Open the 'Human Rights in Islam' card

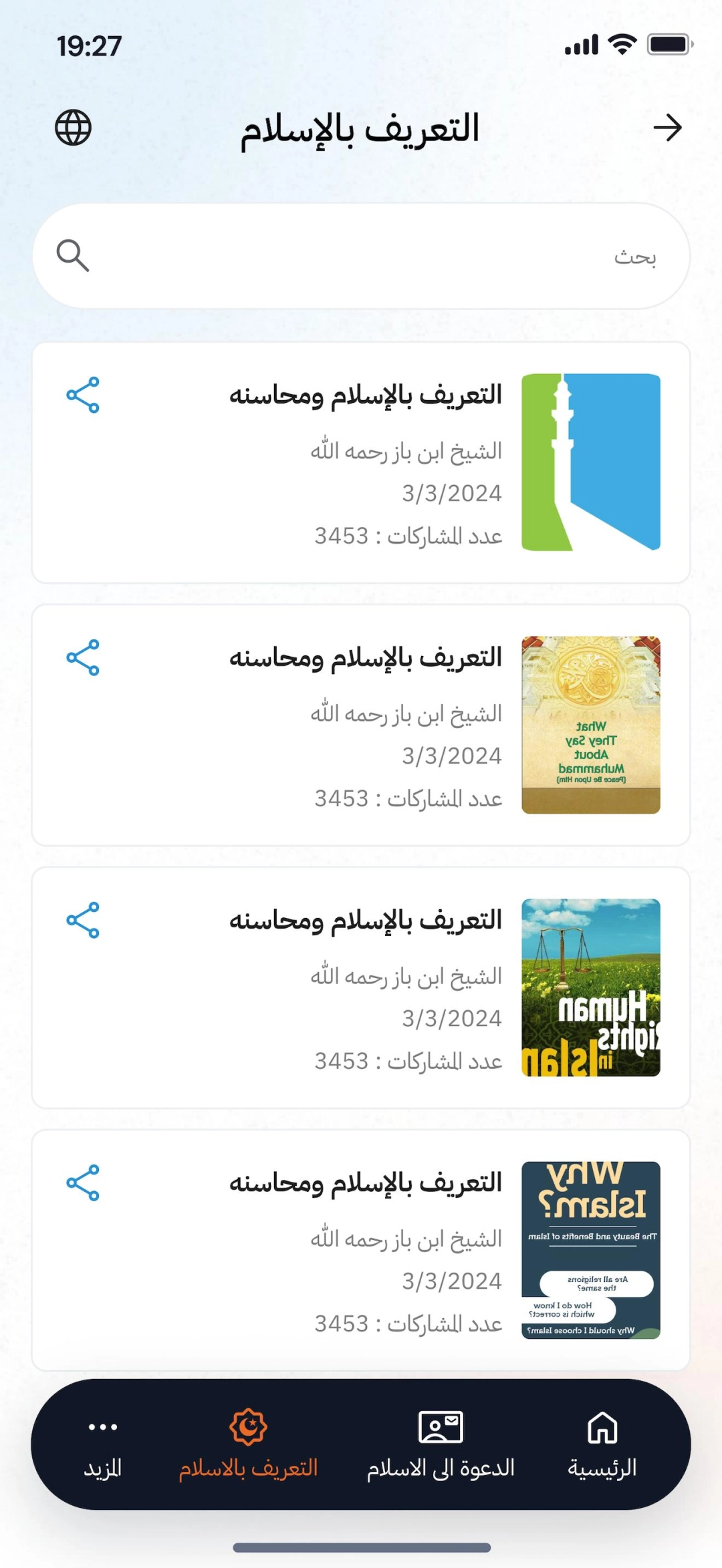coord(361,987)
